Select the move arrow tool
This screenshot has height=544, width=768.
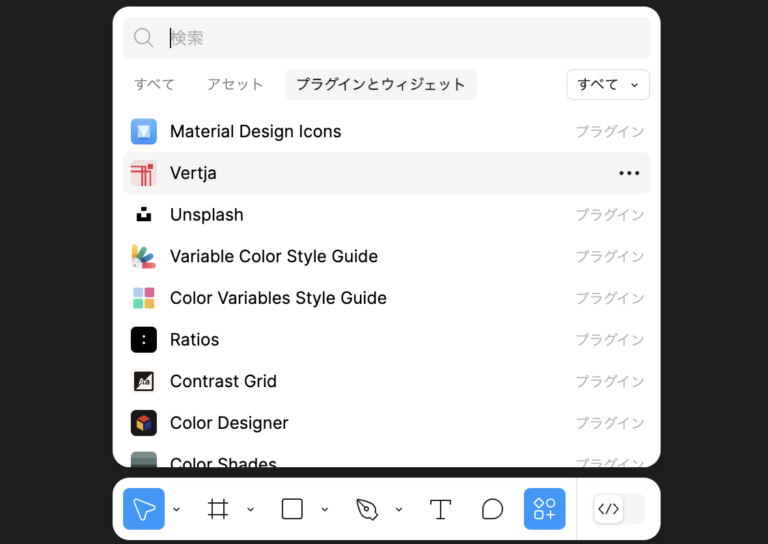(144, 509)
